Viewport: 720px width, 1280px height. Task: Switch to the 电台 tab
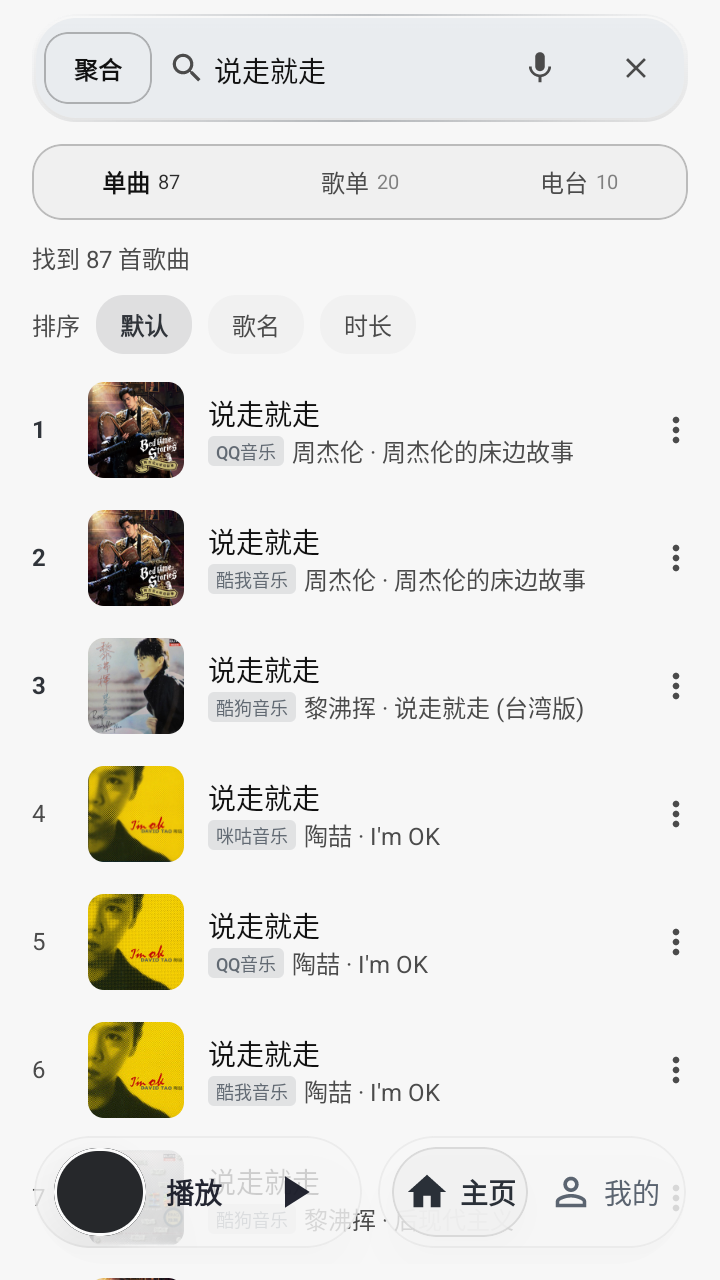[x=579, y=182]
